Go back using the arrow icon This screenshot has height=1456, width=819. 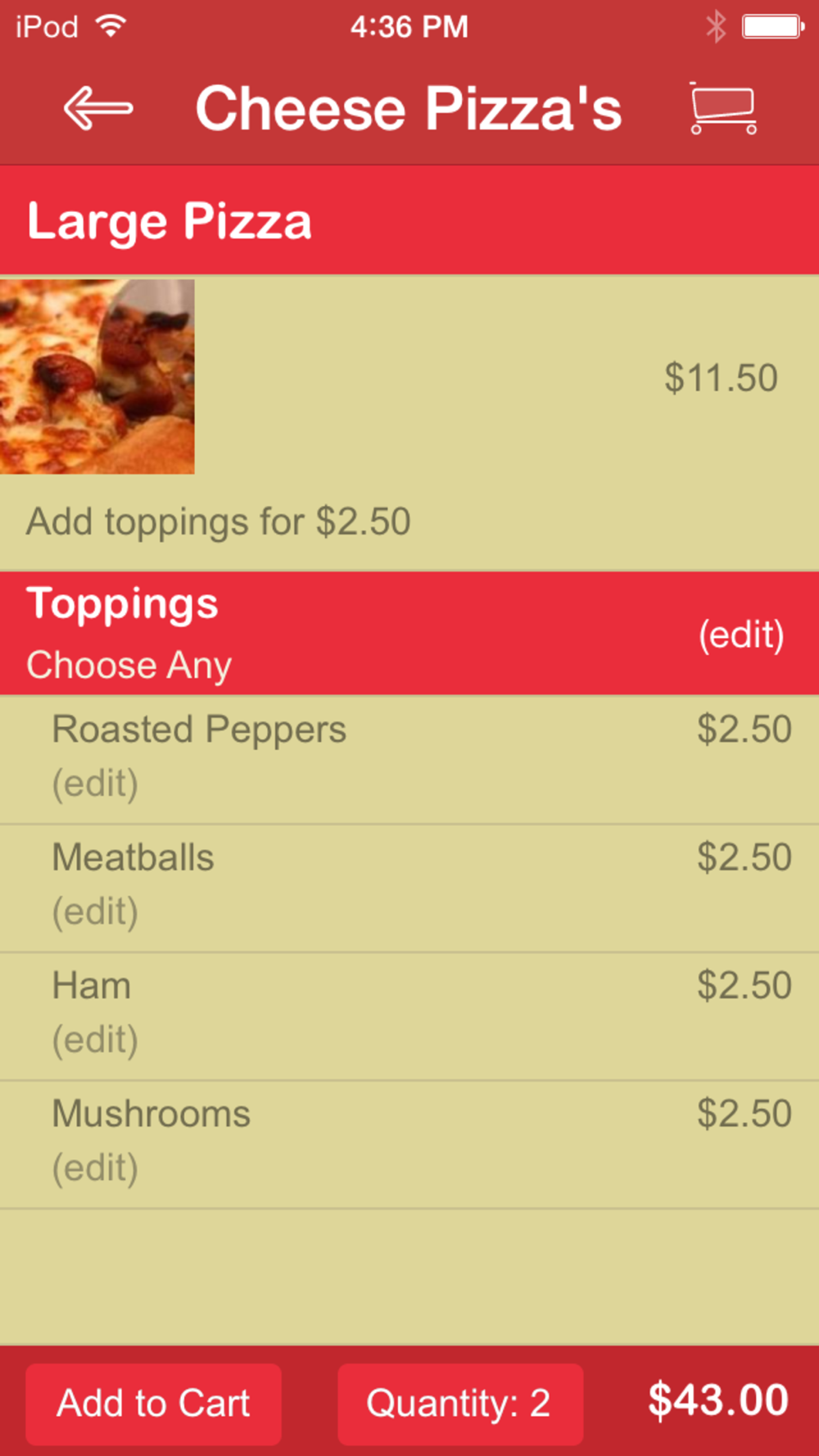pos(98,109)
